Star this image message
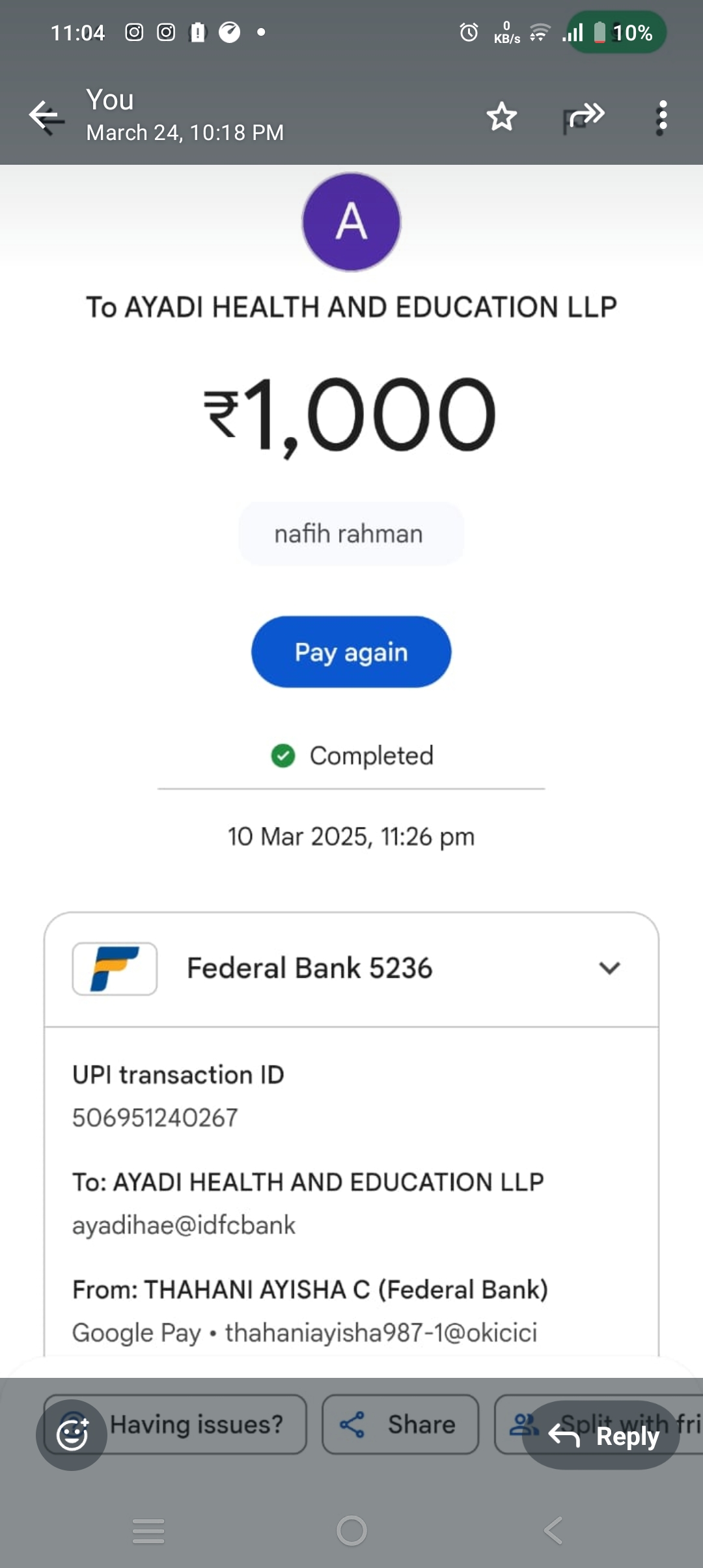 (x=501, y=117)
